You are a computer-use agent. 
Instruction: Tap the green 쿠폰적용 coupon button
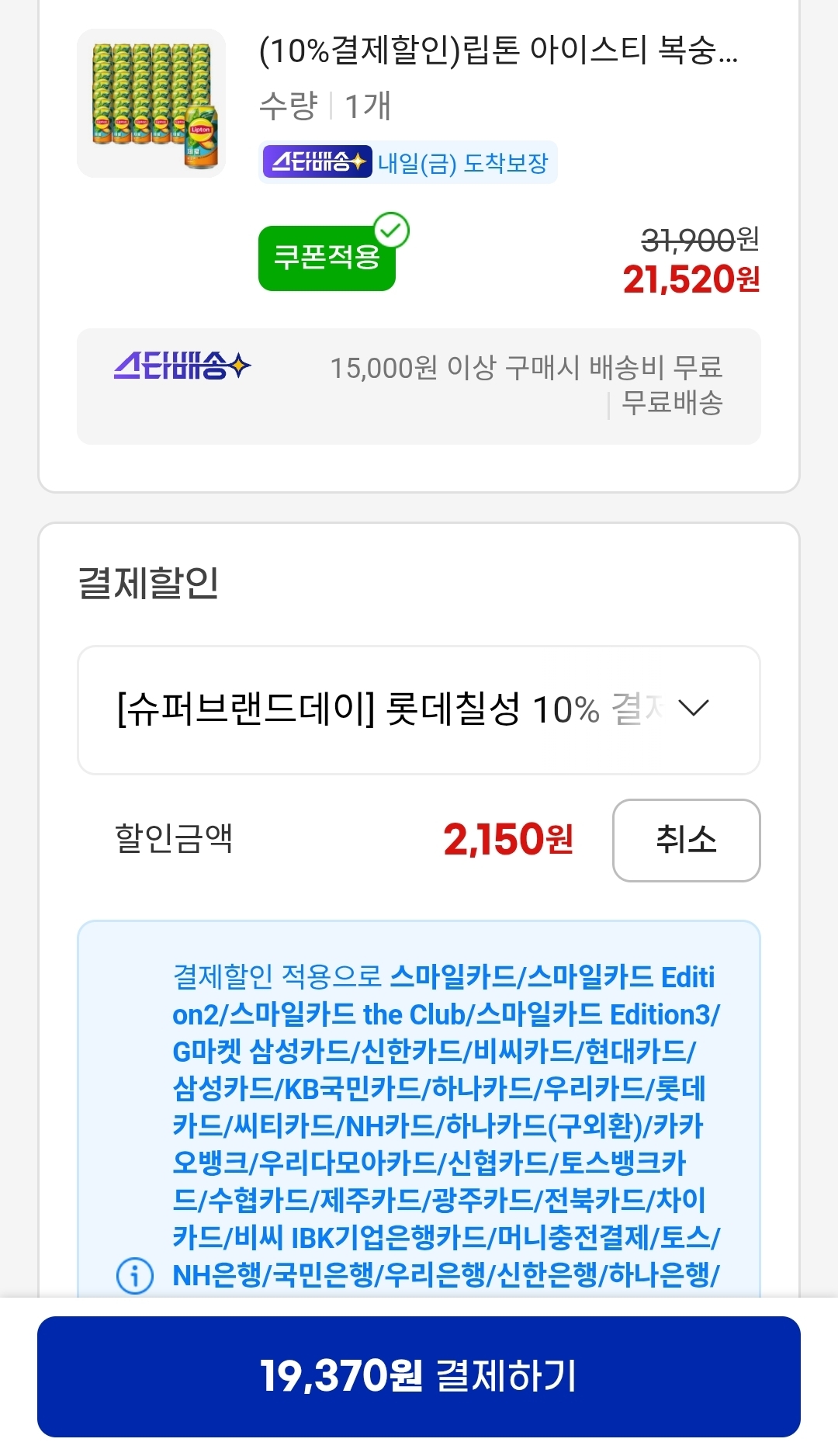[327, 258]
